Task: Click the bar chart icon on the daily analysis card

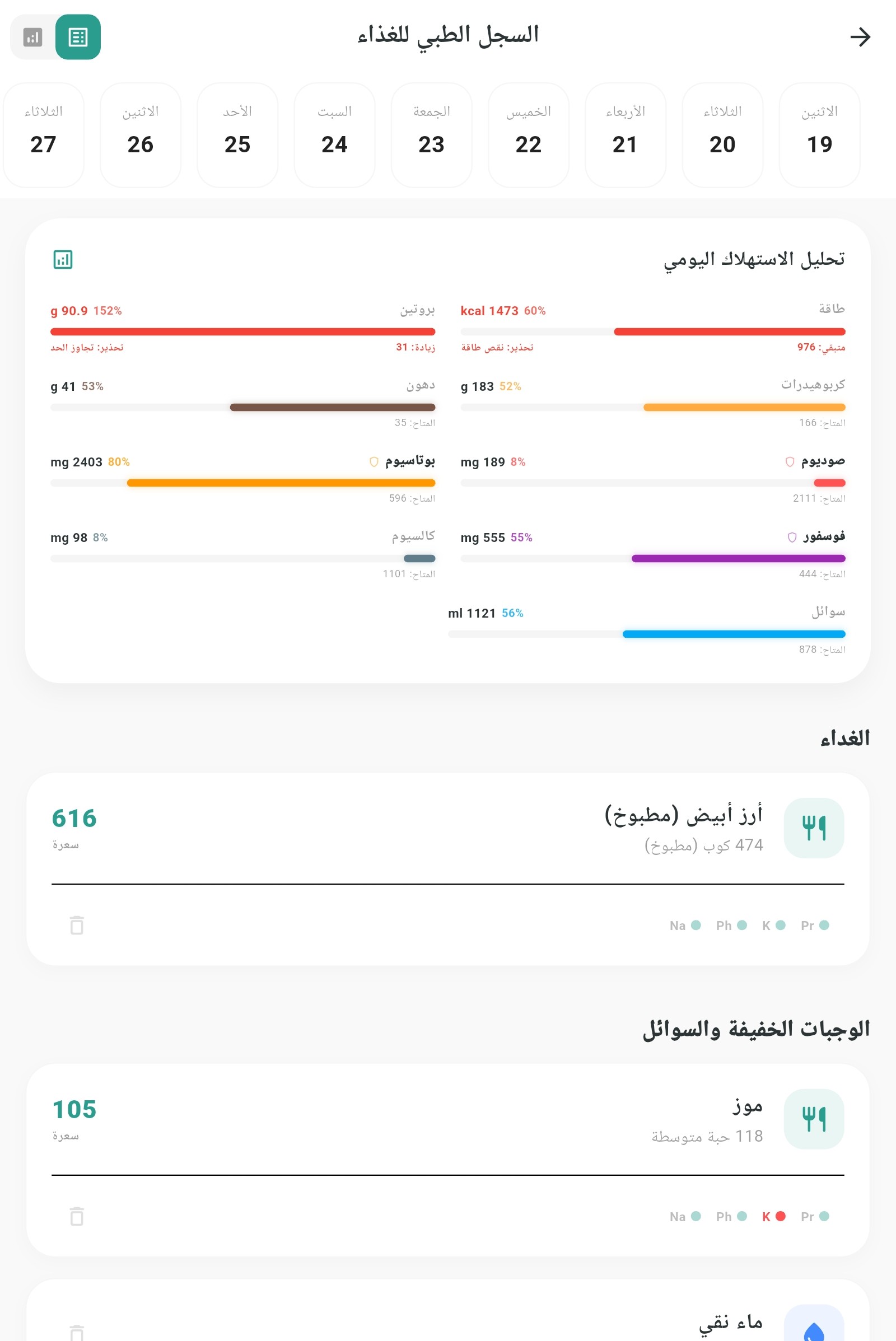Action: pos(62,259)
